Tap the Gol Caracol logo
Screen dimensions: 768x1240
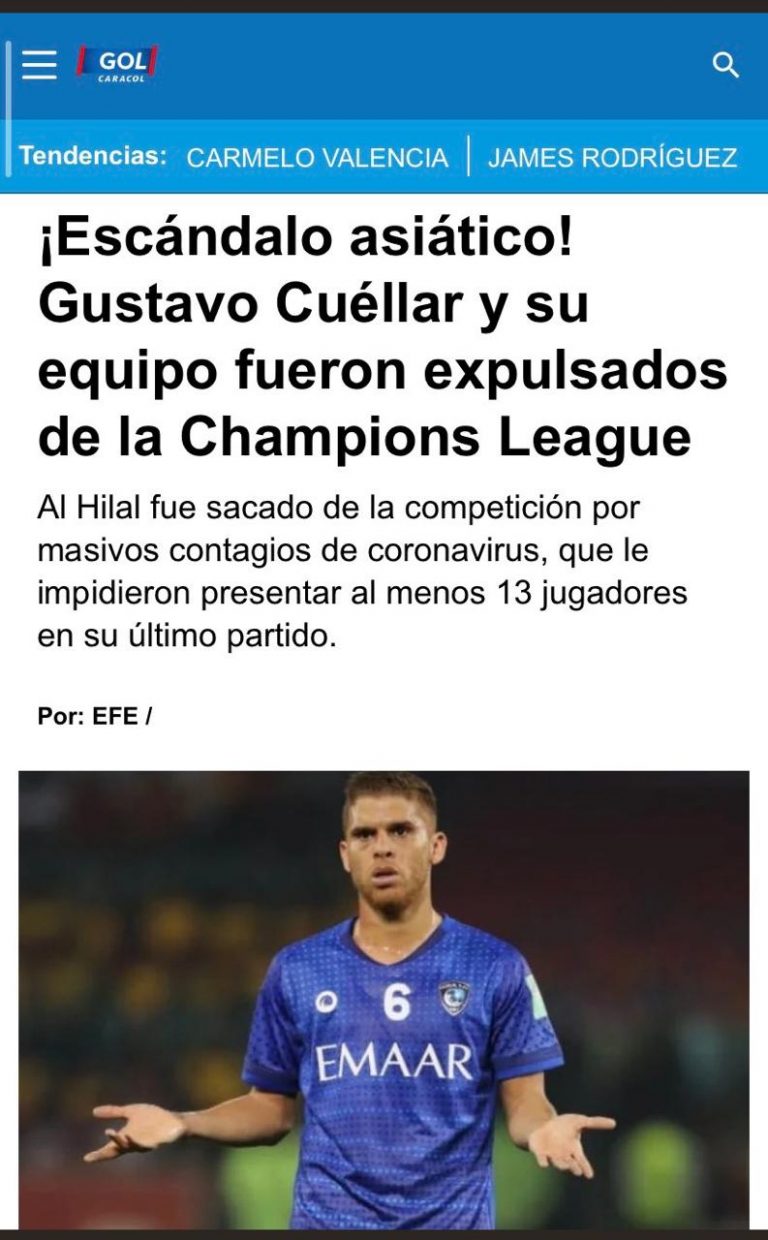118,64
